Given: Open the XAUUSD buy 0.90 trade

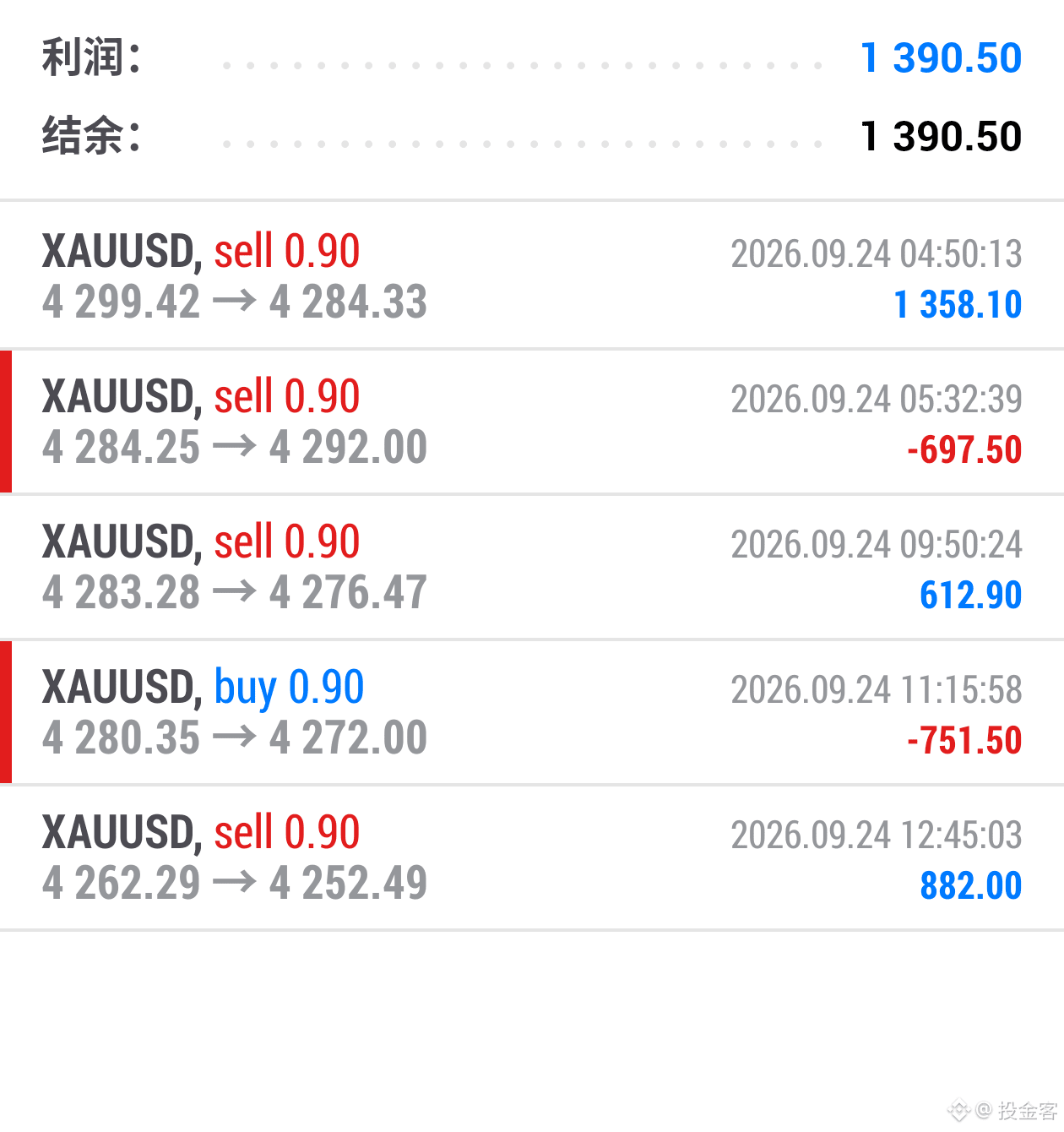Looking at the screenshot, I should pyautogui.click(x=532, y=711).
